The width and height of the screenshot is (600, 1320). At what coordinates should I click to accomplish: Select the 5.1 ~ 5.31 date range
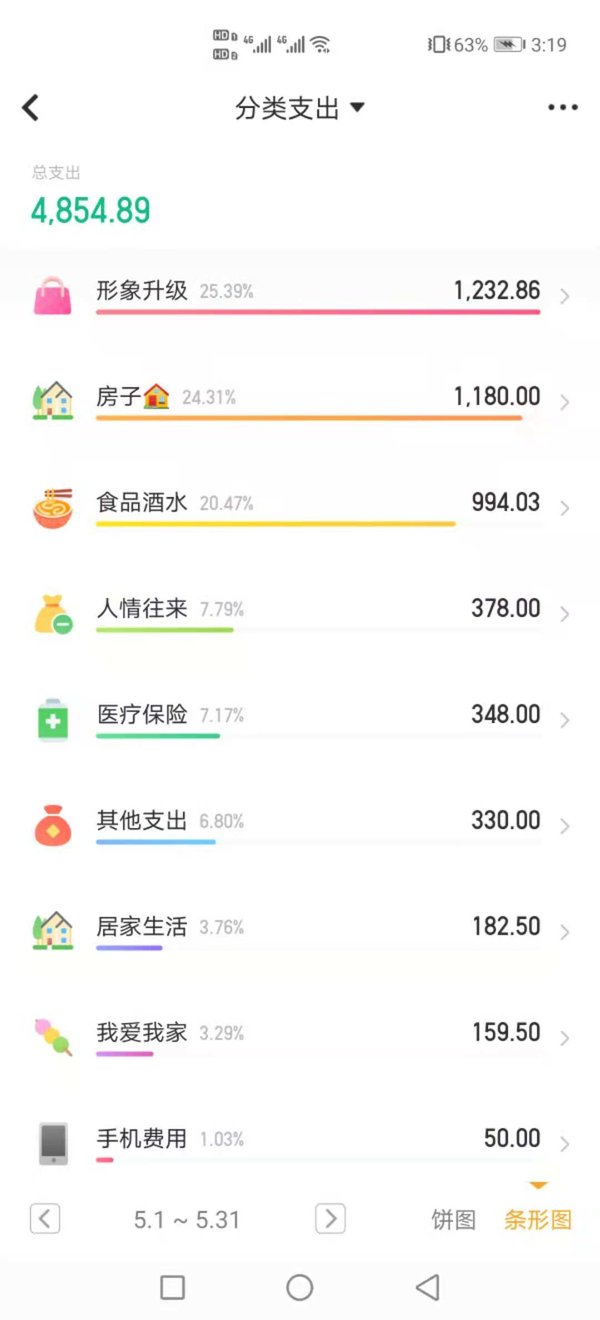point(187,1219)
